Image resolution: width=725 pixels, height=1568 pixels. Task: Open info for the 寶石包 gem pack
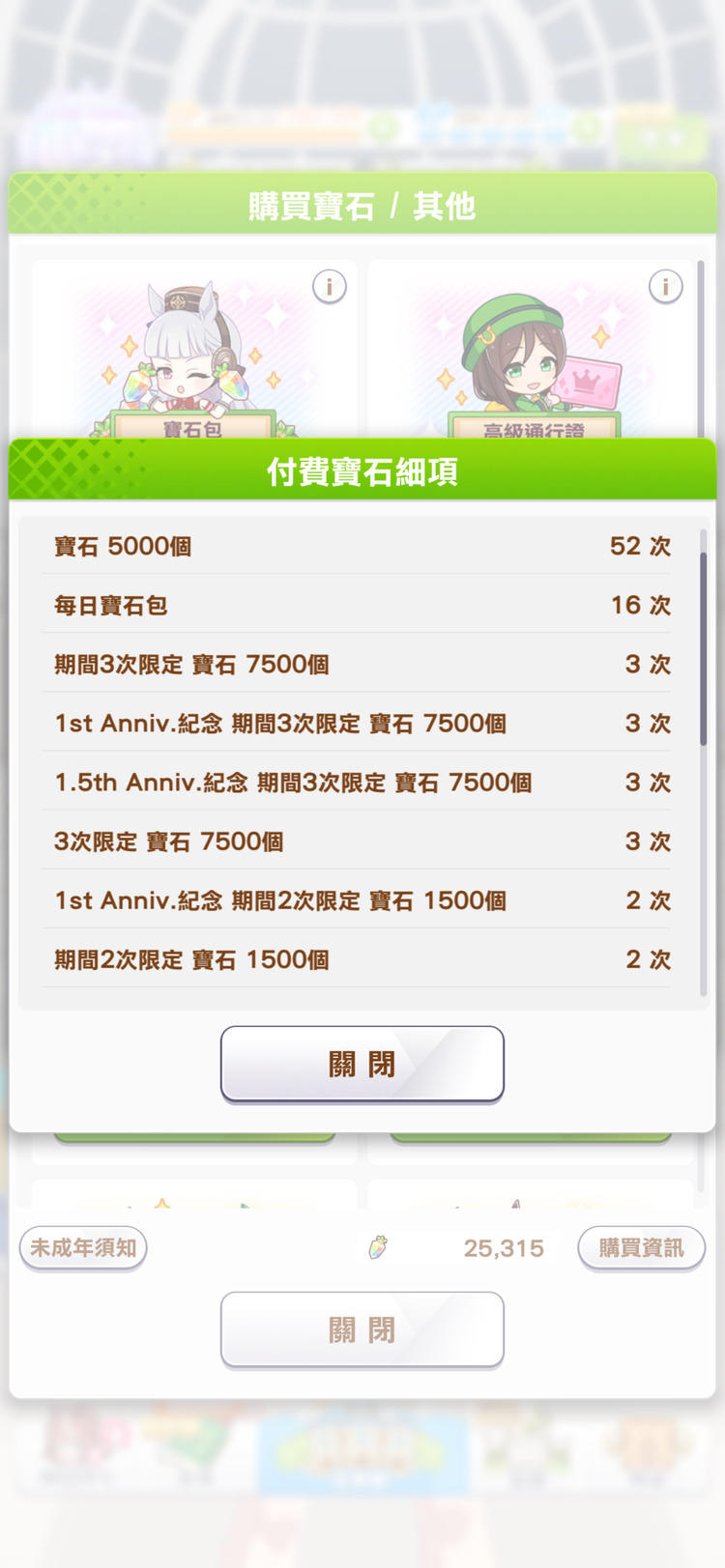(x=329, y=287)
